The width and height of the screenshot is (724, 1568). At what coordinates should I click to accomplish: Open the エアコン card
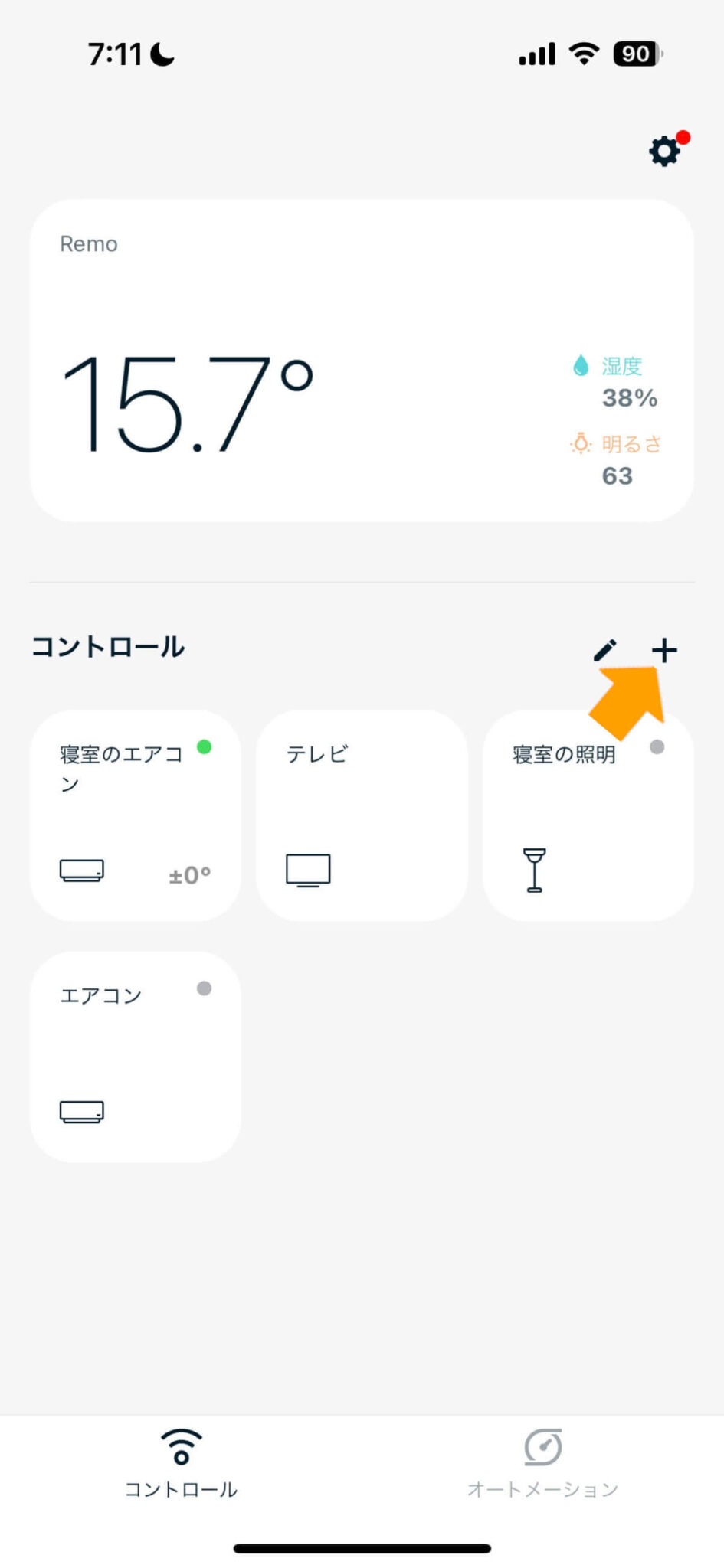click(x=136, y=1057)
